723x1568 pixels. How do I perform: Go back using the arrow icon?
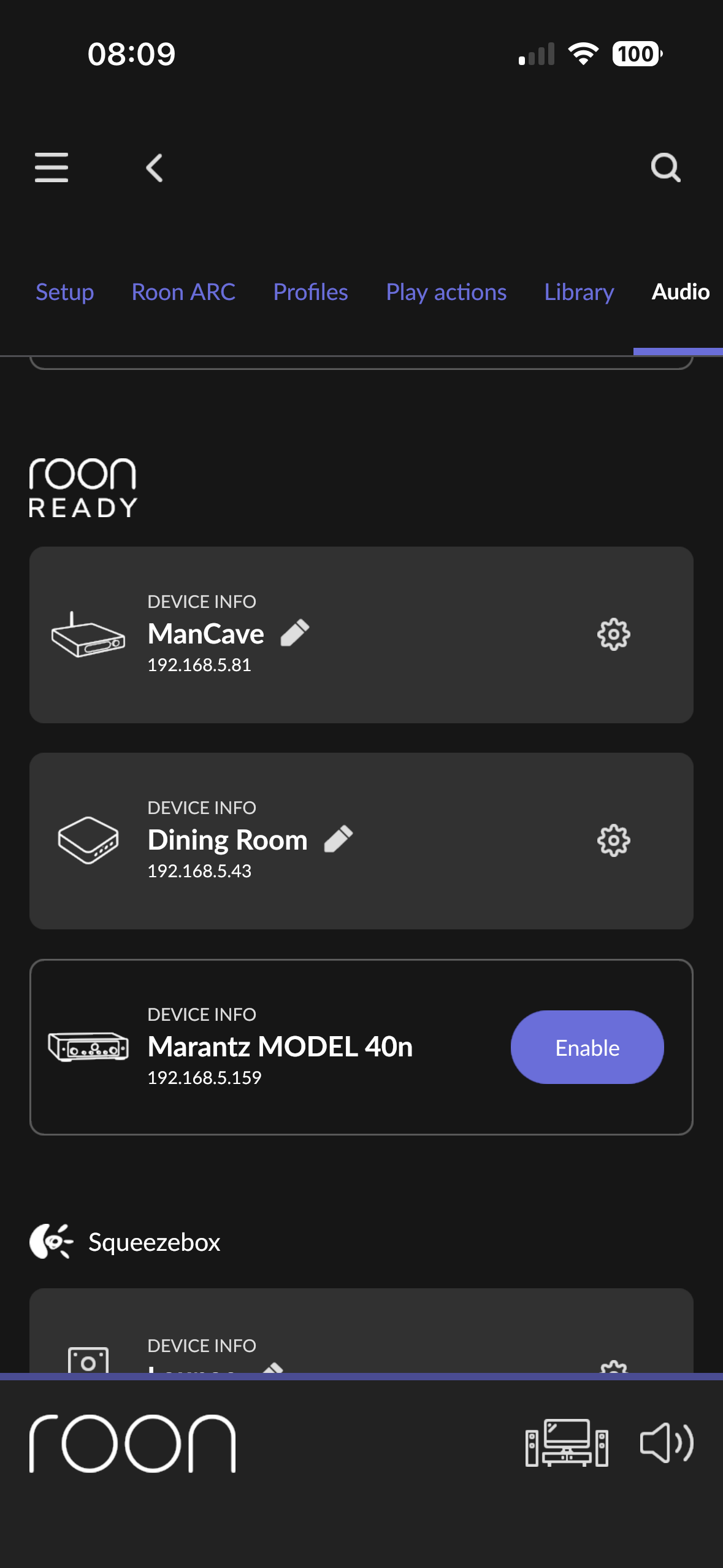[155, 167]
